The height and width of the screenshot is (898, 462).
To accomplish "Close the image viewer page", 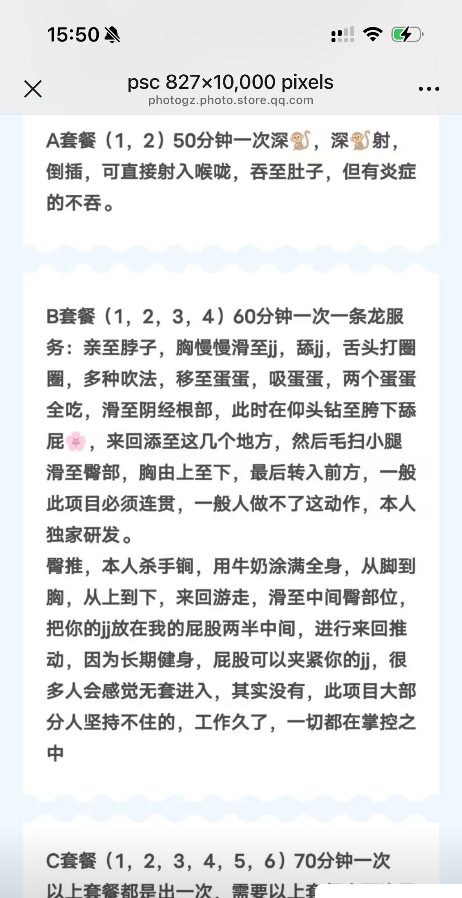I will pyautogui.click(x=33, y=89).
